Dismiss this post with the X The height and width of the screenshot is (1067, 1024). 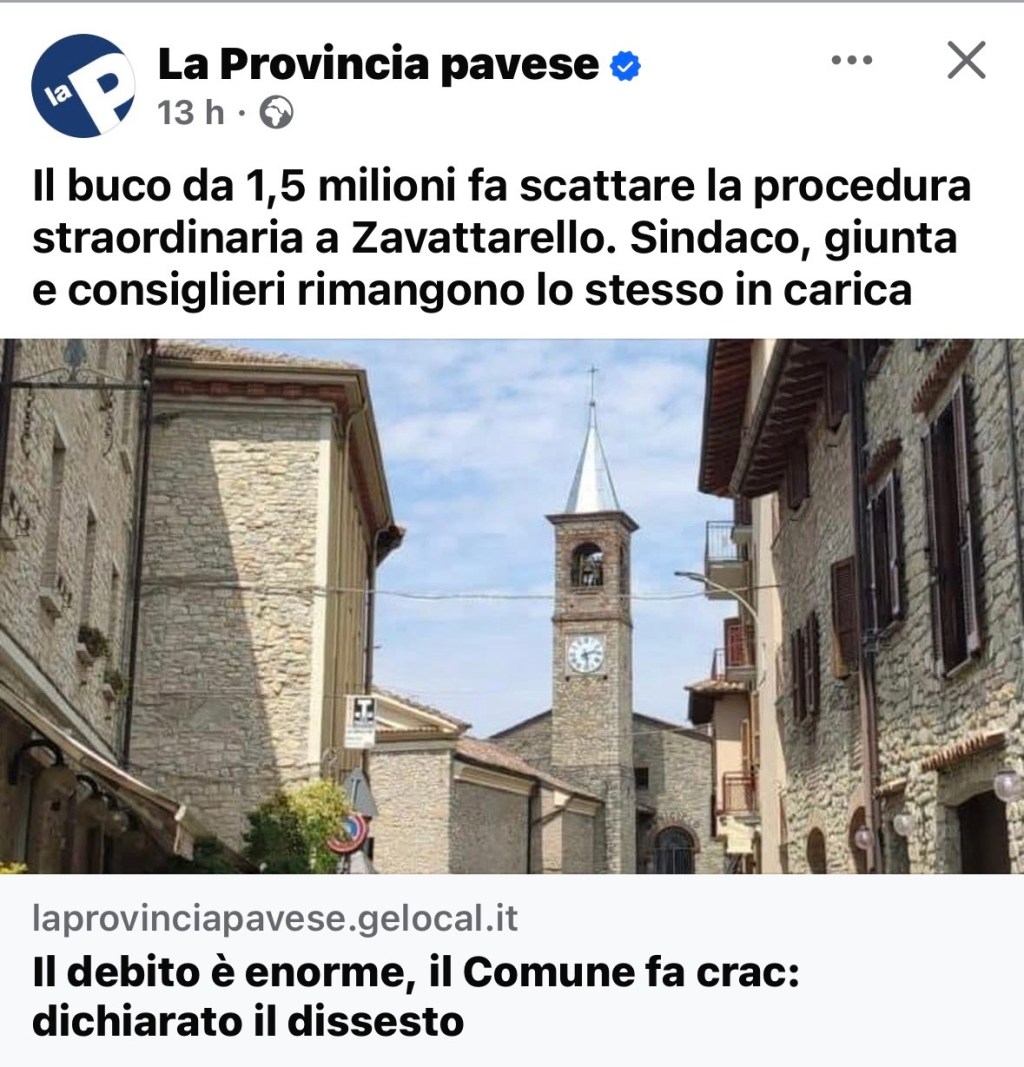[966, 61]
